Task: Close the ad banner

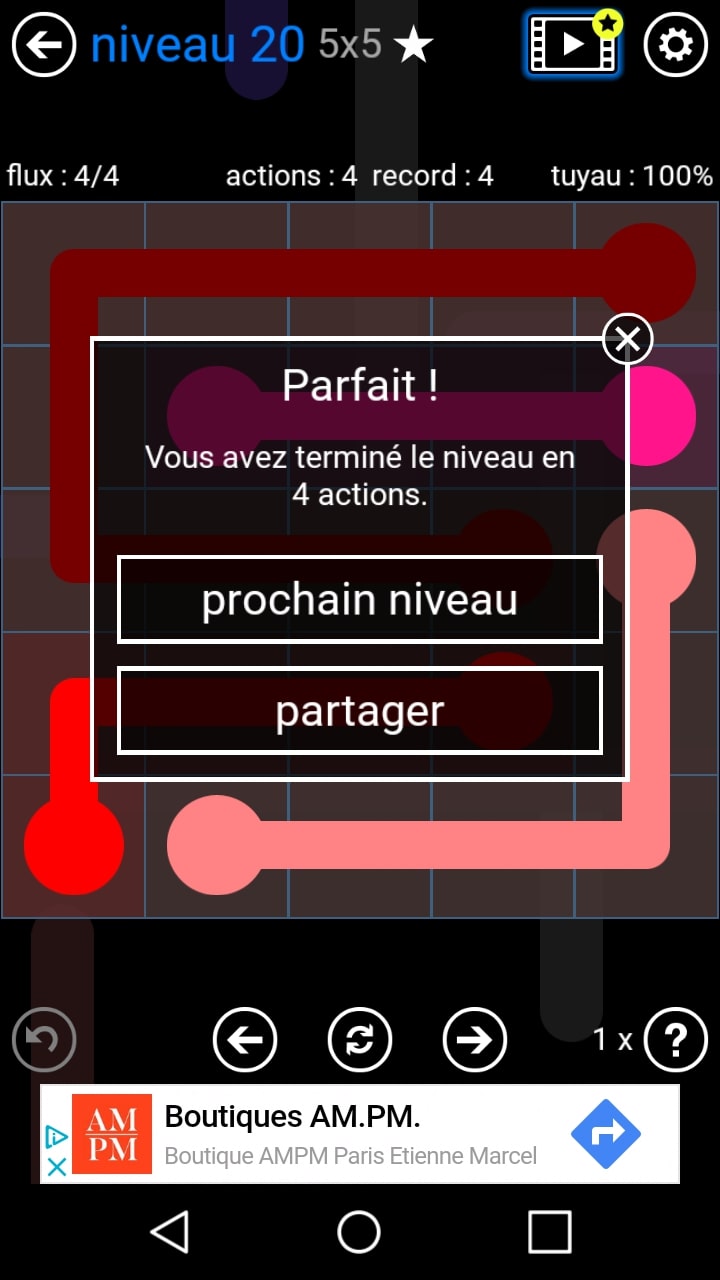Action: [x=58, y=1166]
